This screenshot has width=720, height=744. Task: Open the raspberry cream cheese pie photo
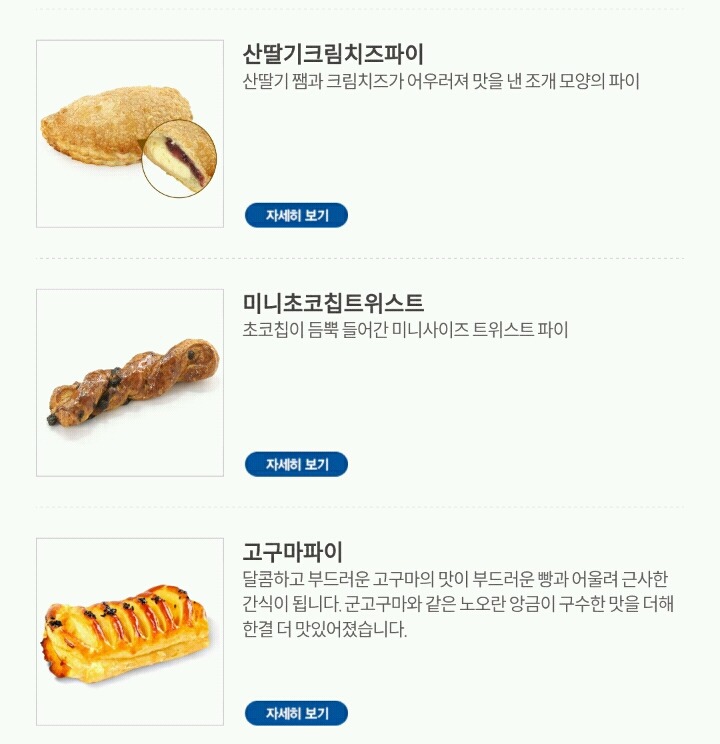coord(130,130)
